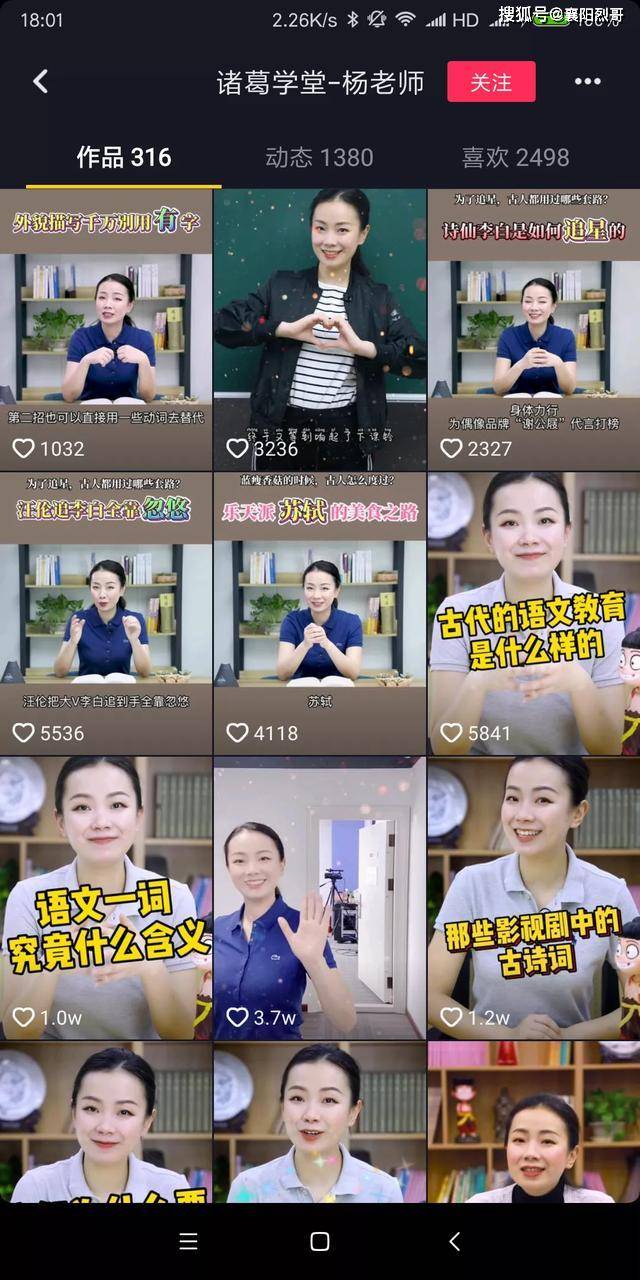Tap the red 关注 follow button
This screenshot has width=640, height=1280.
point(491,82)
